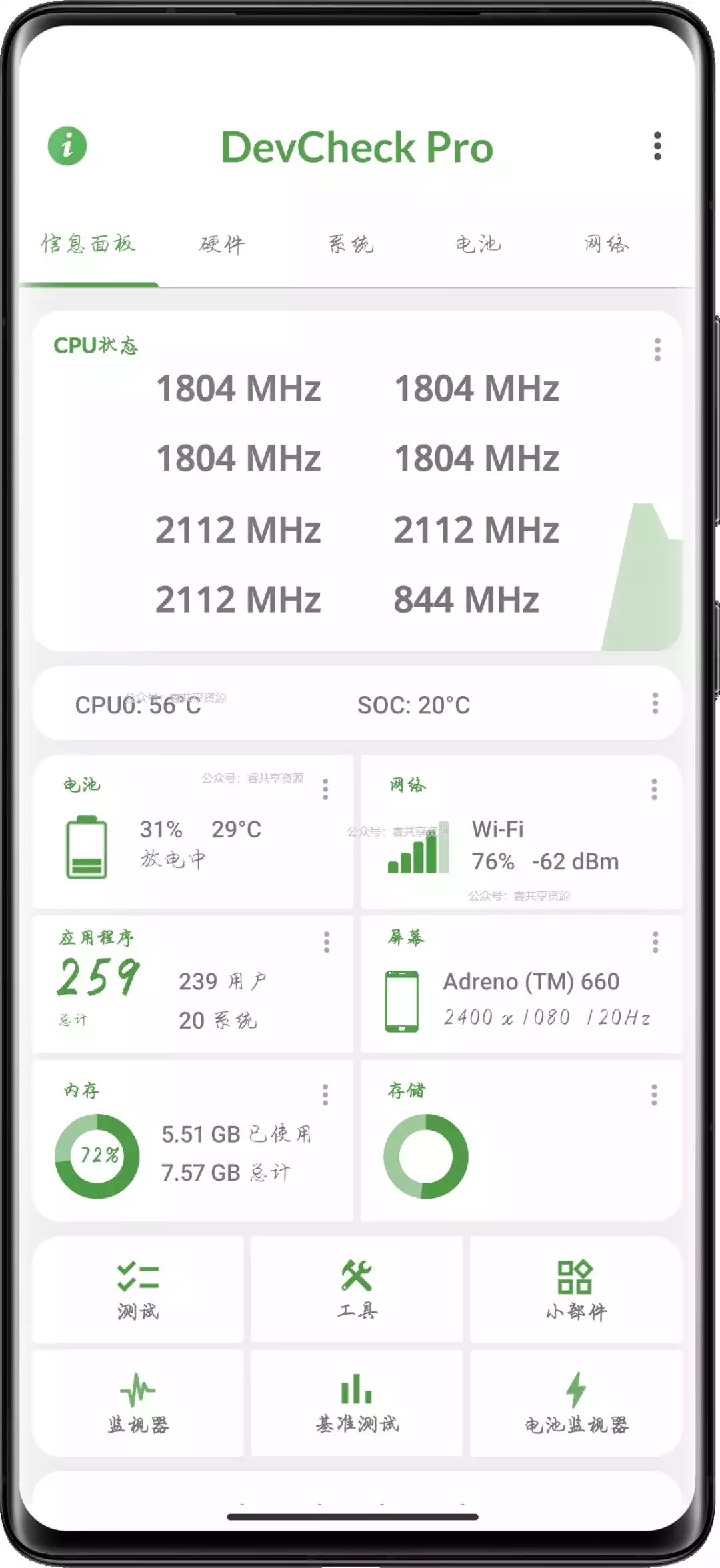The height and width of the screenshot is (1568, 720).
Task: Switch to the 硬件 tab
Action: 222,245
